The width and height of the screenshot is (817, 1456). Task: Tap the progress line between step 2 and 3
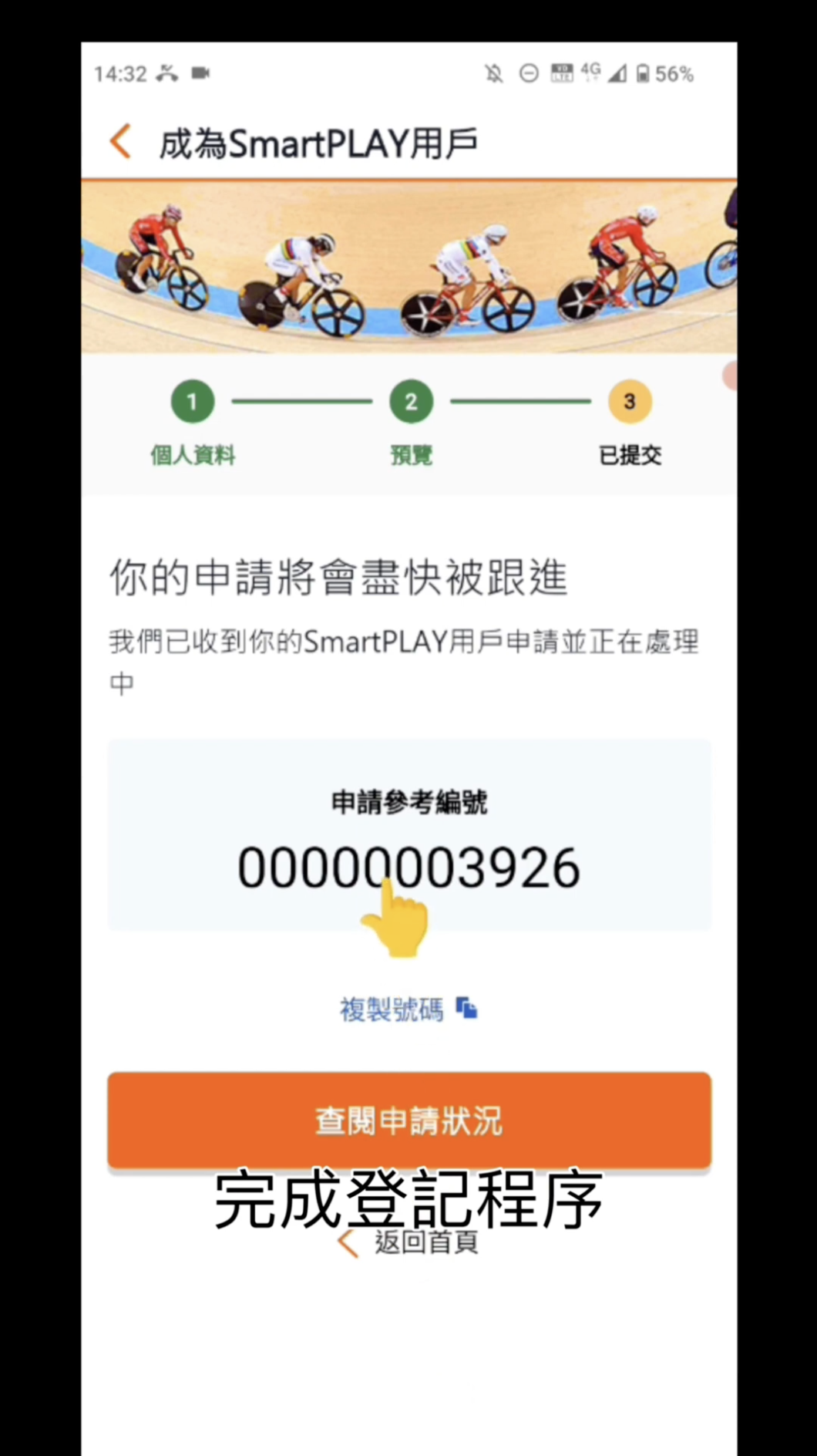click(x=520, y=401)
